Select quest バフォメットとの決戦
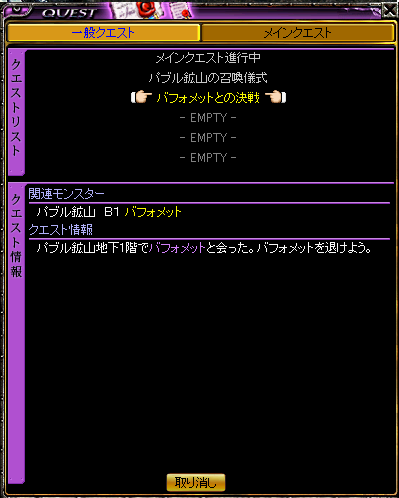The height and width of the screenshot is (498, 399). tap(208, 98)
